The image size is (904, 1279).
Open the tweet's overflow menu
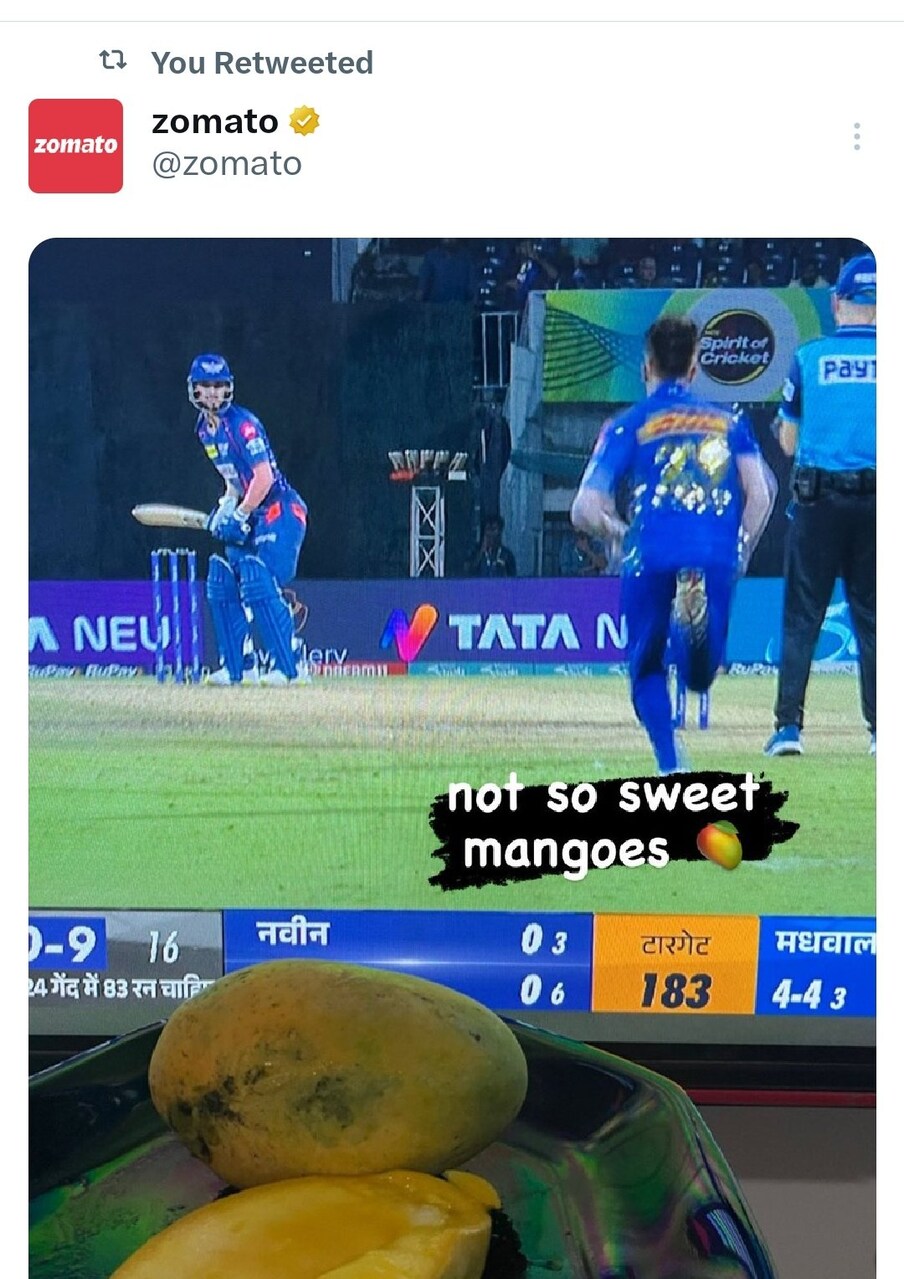point(856,137)
